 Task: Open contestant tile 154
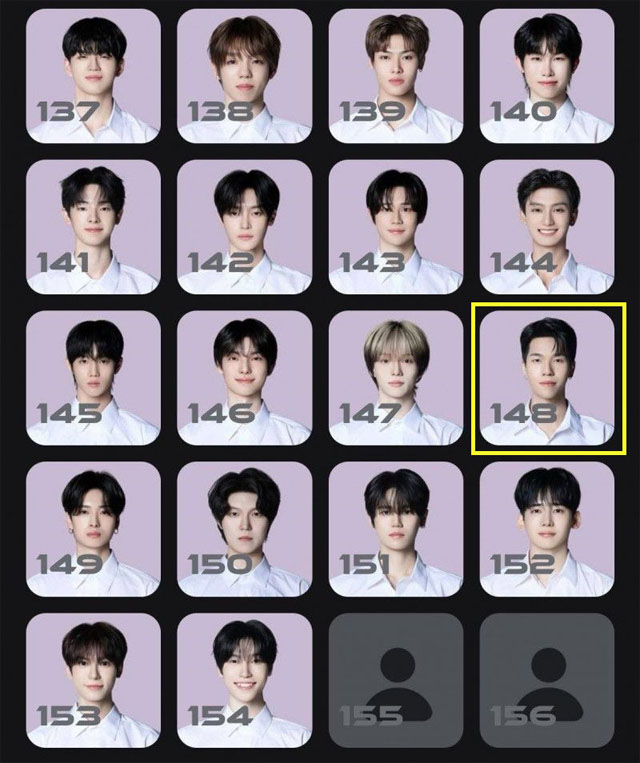[244, 680]
